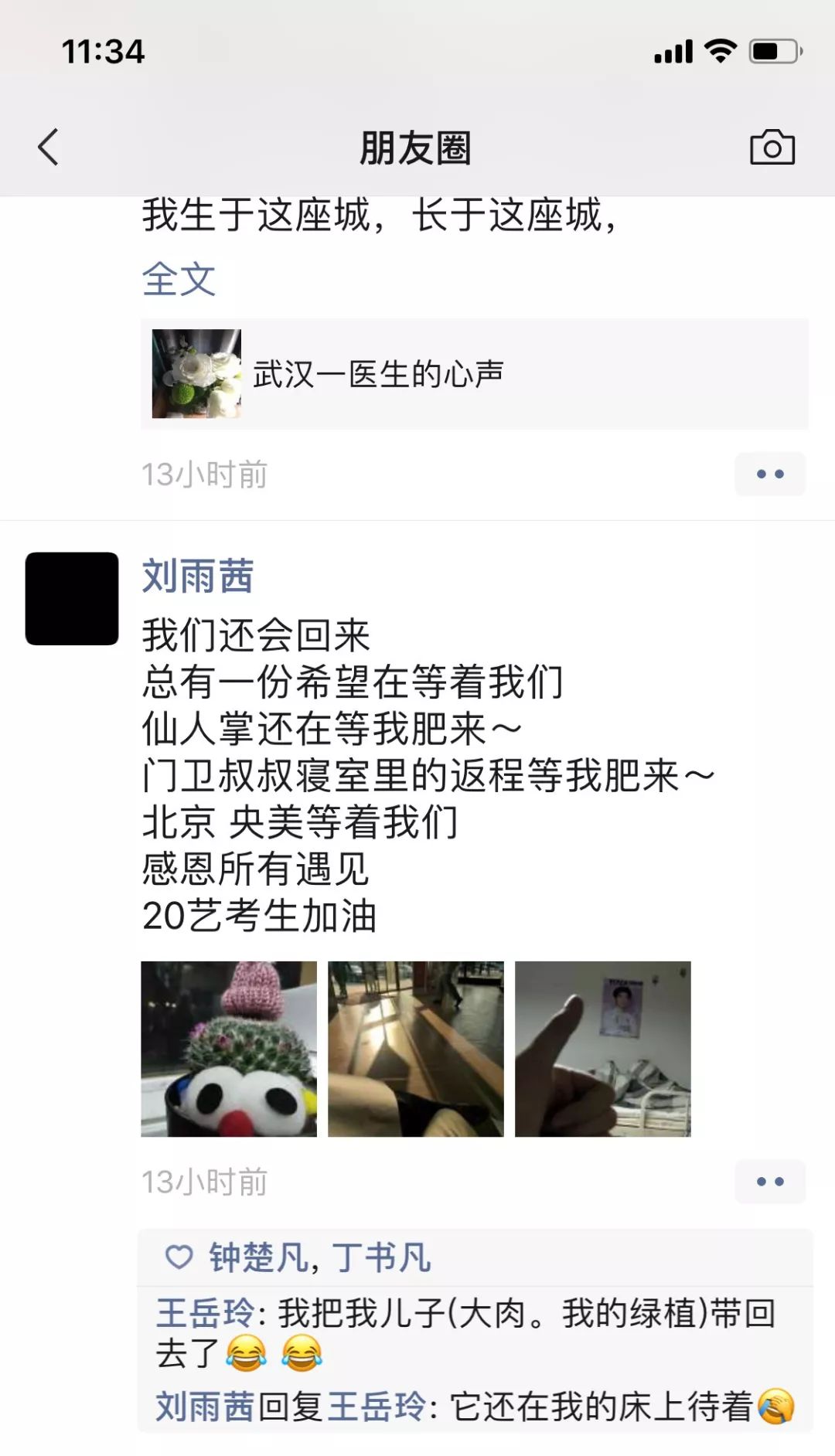
Task: Open 钟楚凡's profile from the likes
Action: pyautogui.click(x=258, y=1257)
